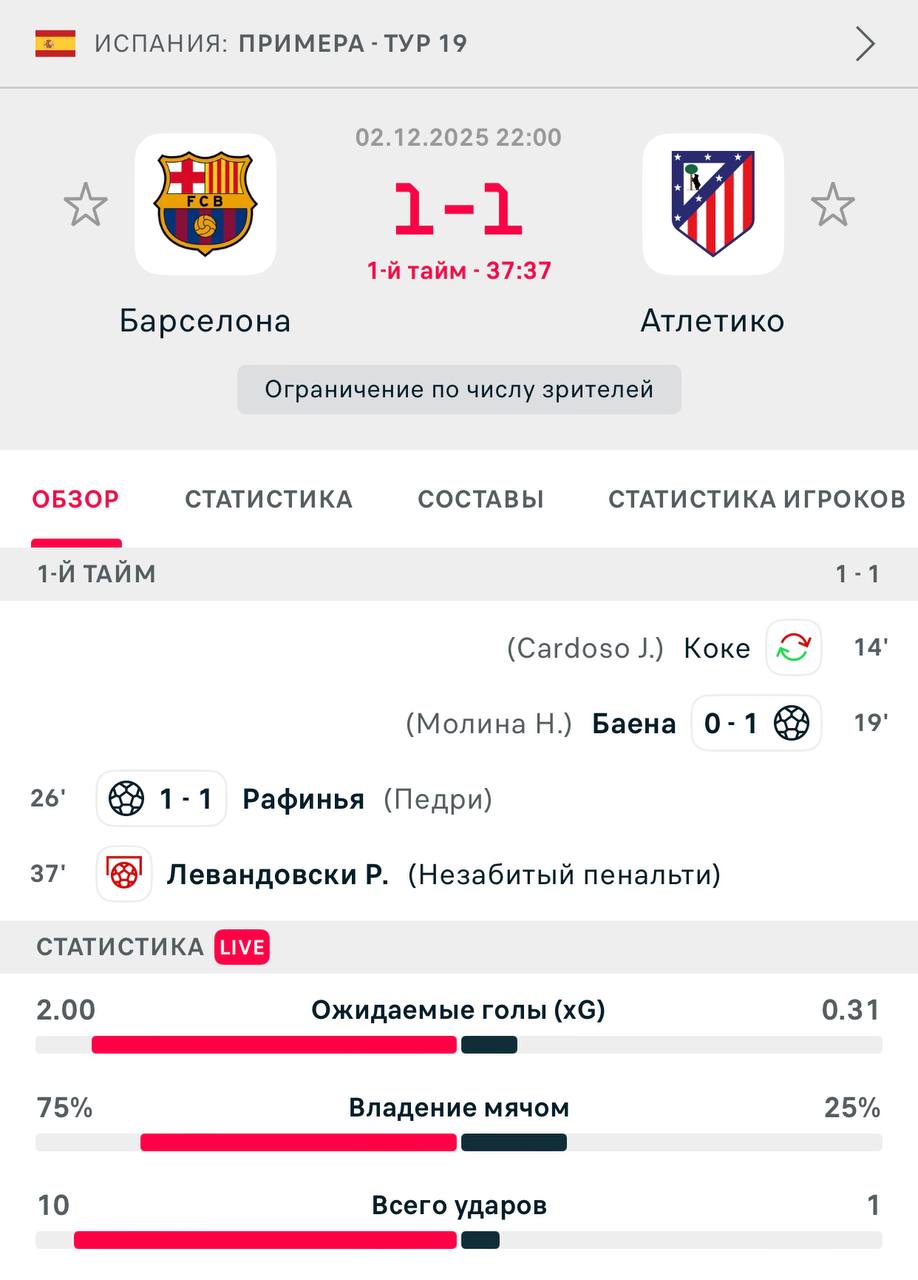View Левандовски Р. player details
This screenshot has height=1280, width=918.
277,875
